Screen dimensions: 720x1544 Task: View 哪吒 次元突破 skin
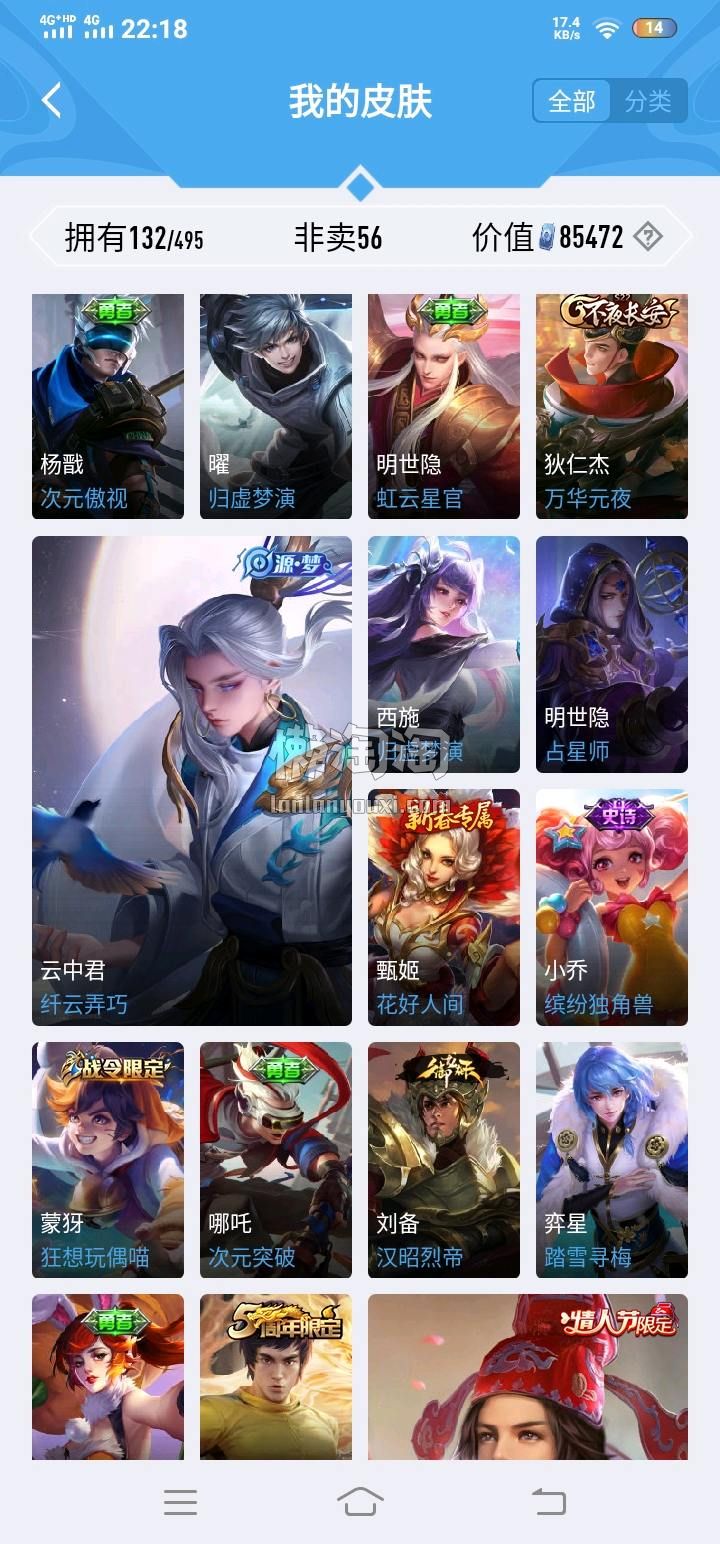point(276,1160)
